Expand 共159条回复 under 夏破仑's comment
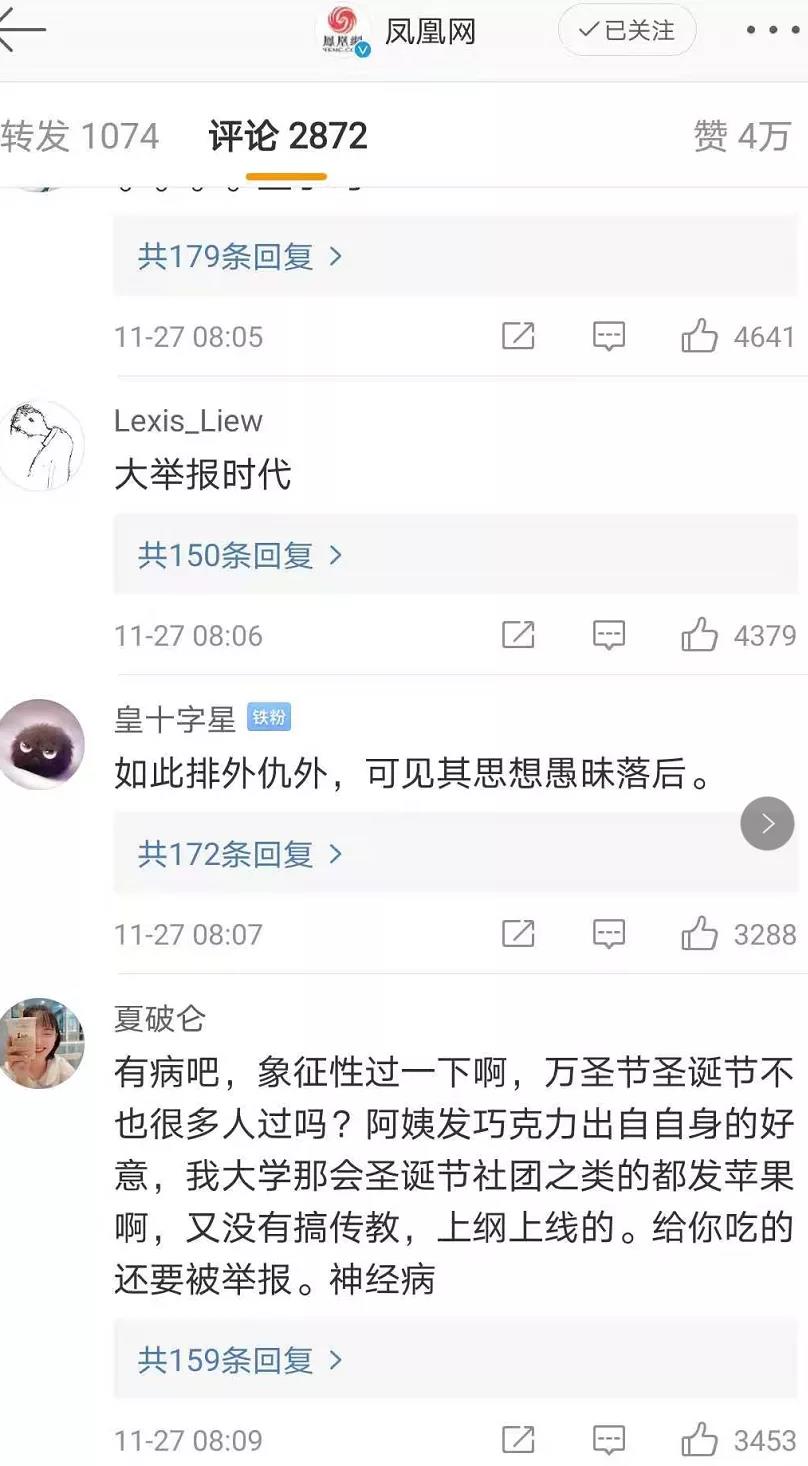 (x=240, y=1360)
